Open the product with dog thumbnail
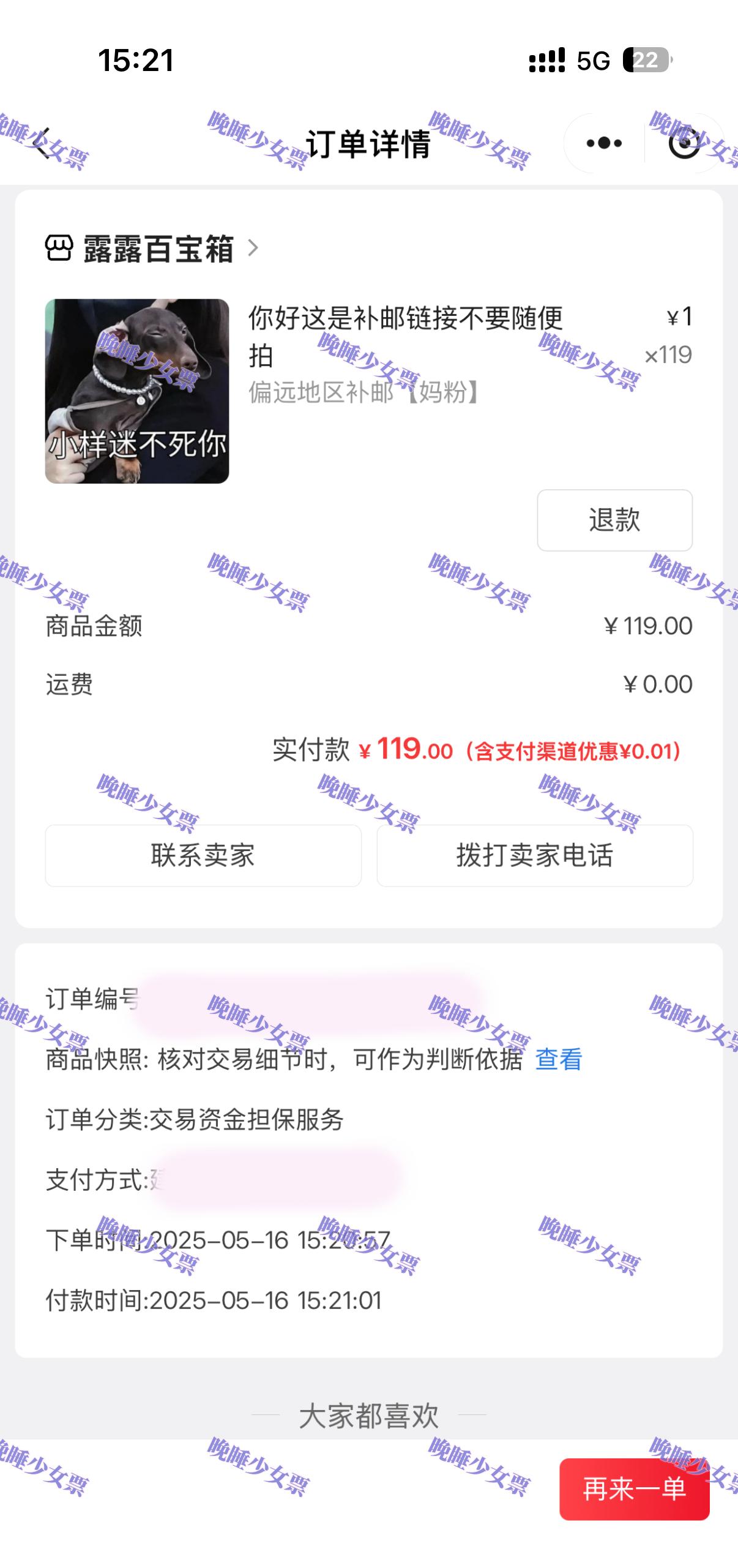This screenshot has height=1568, width=738. tap(137, 391)
